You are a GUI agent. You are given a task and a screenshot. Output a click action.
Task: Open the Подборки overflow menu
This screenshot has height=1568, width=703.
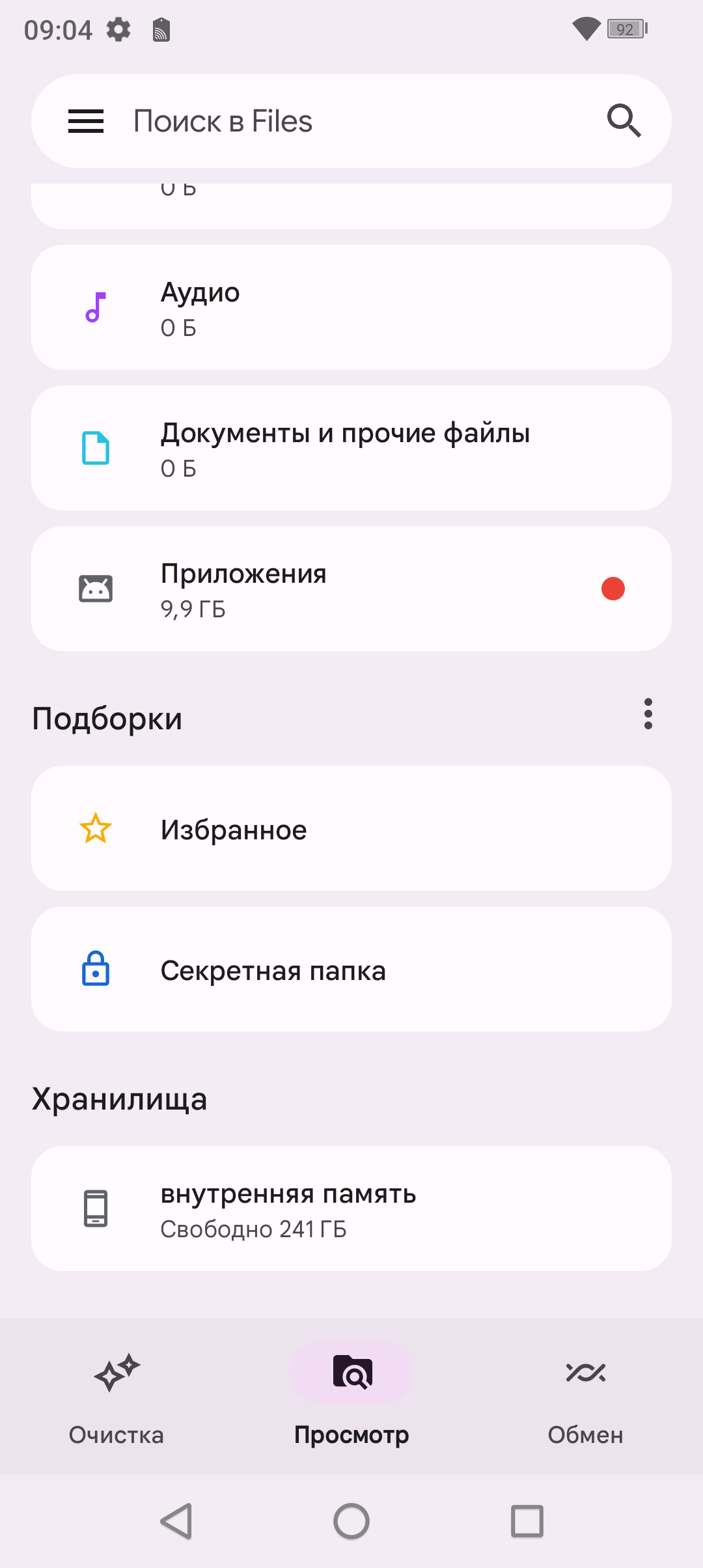click(x=648, y=714)
